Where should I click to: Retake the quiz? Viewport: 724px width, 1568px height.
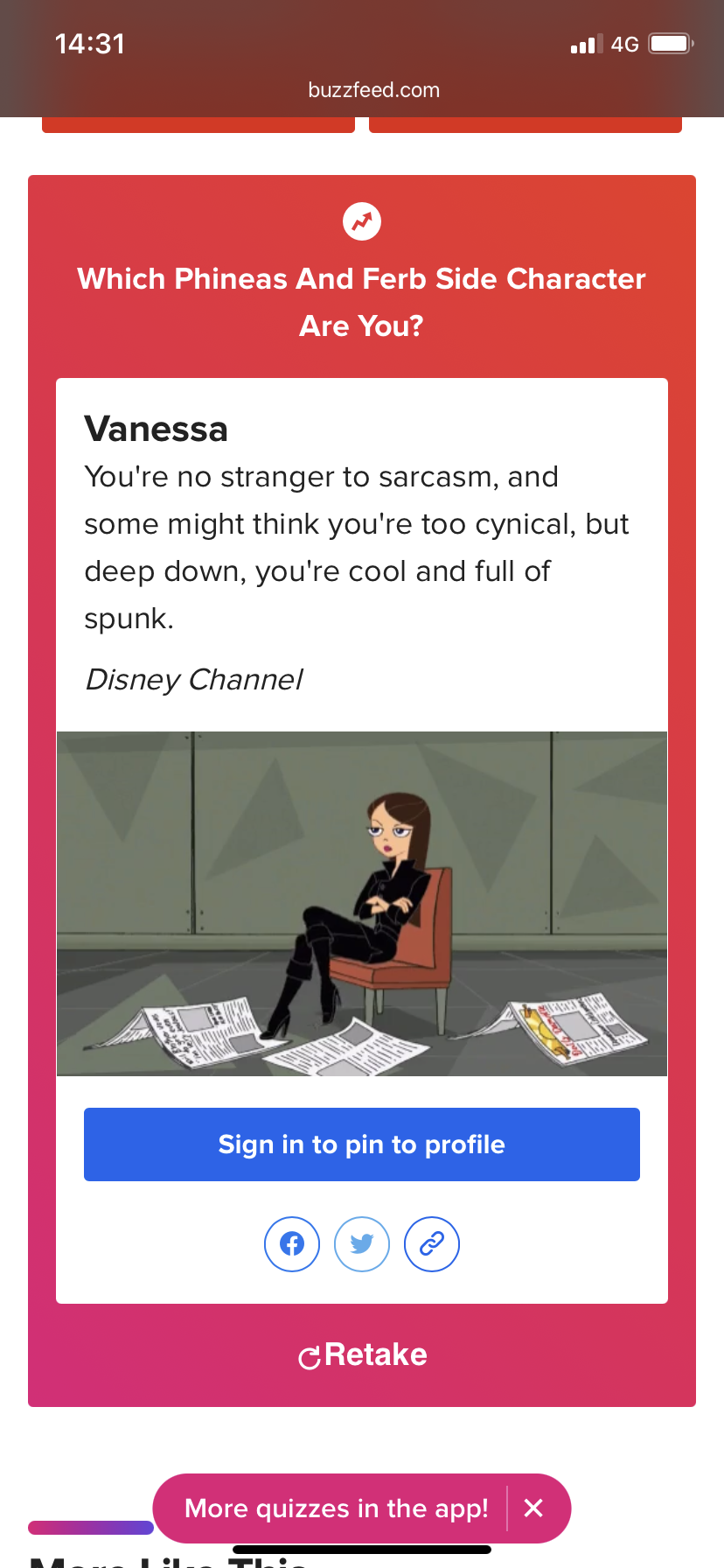pyautogui.click(x=362, y=1354)
